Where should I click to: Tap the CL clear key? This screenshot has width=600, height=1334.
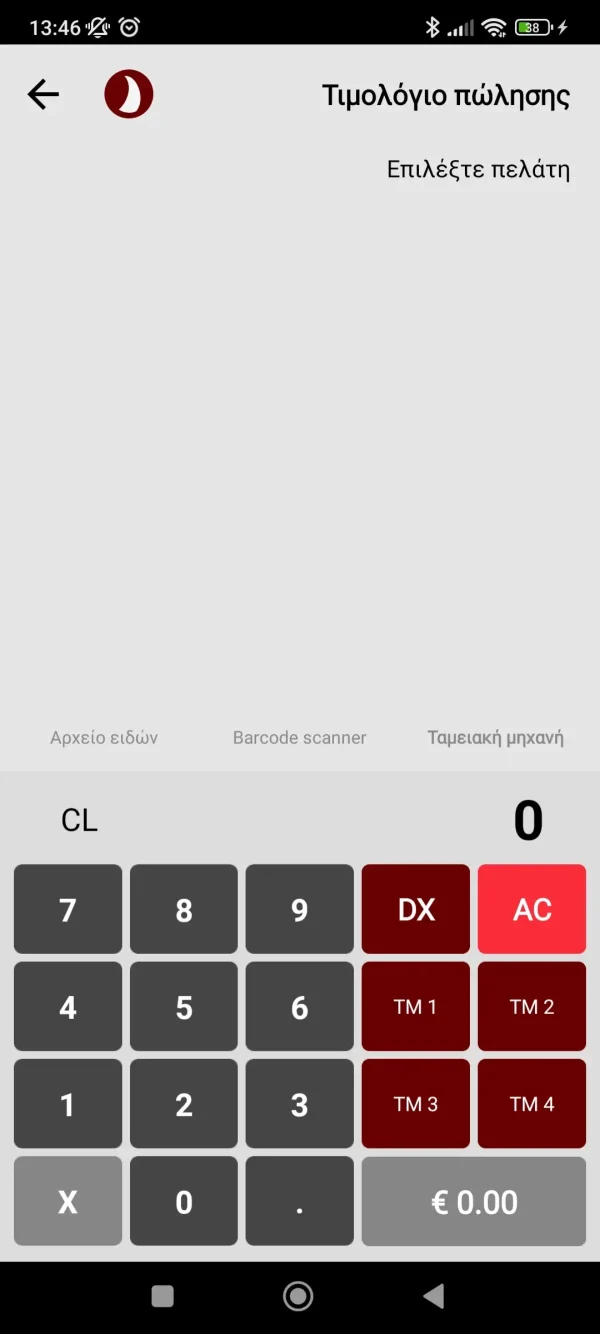[x=79, y=820]
